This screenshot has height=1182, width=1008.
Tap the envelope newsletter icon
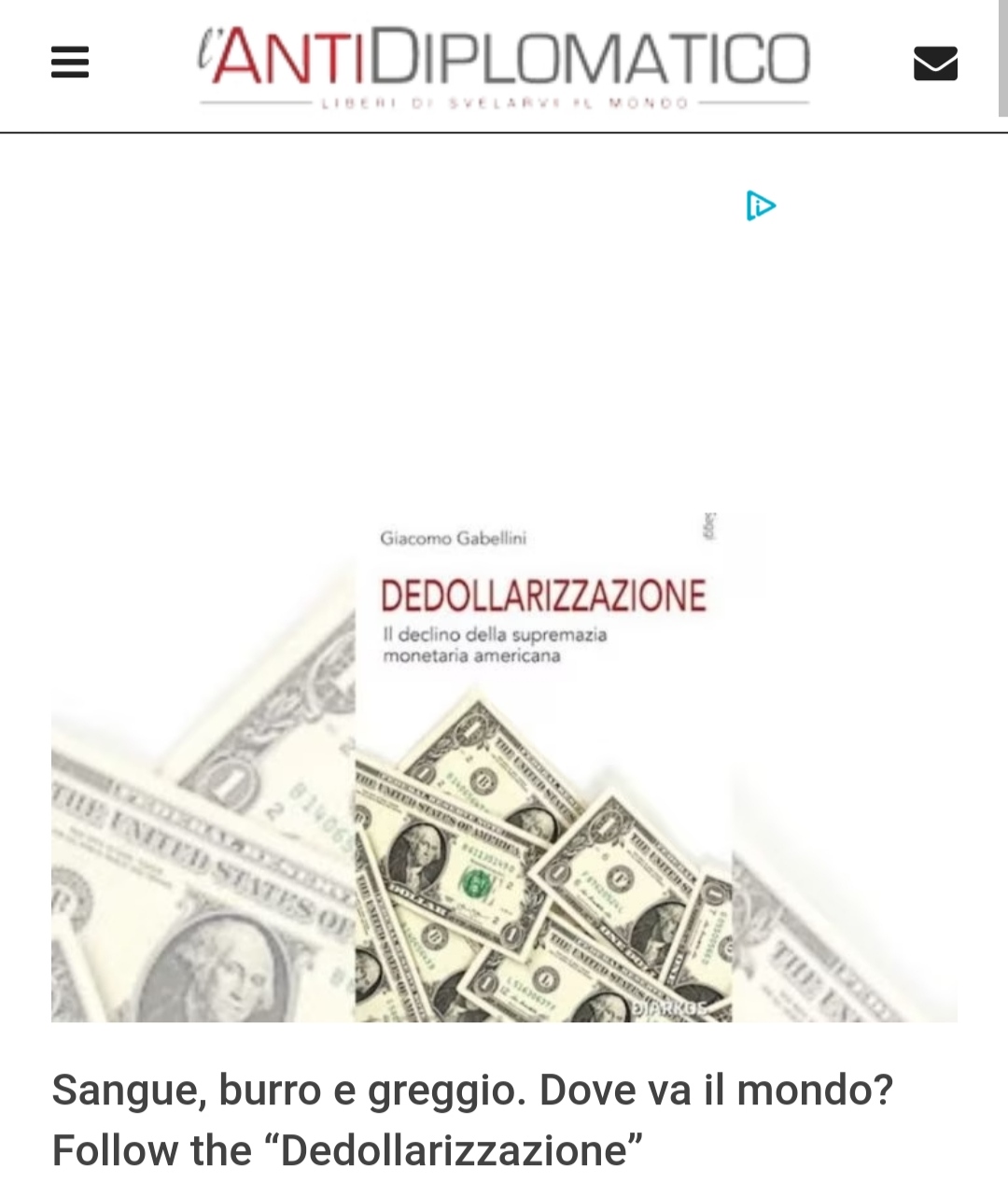pos(935,63)
